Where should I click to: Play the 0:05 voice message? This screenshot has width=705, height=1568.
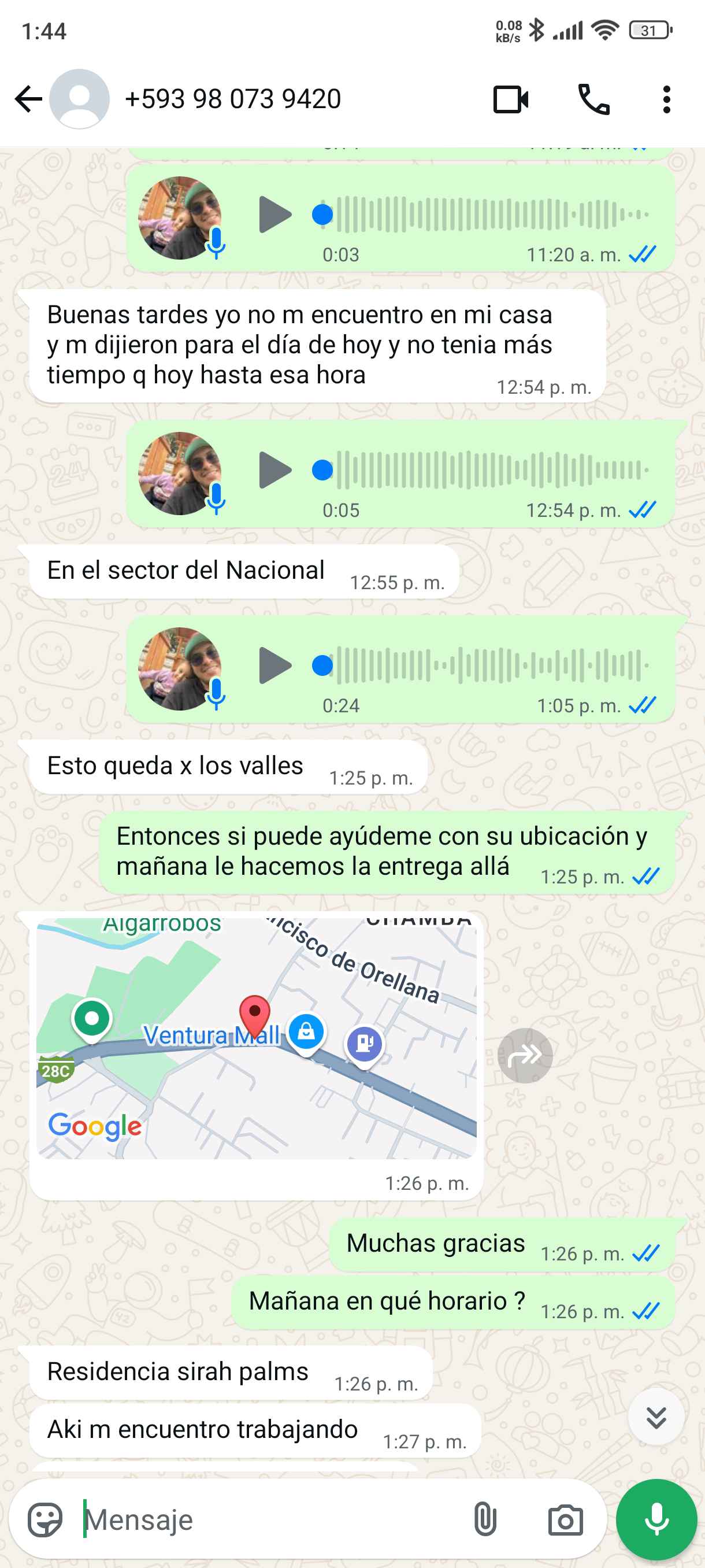(x=274, y=470)
